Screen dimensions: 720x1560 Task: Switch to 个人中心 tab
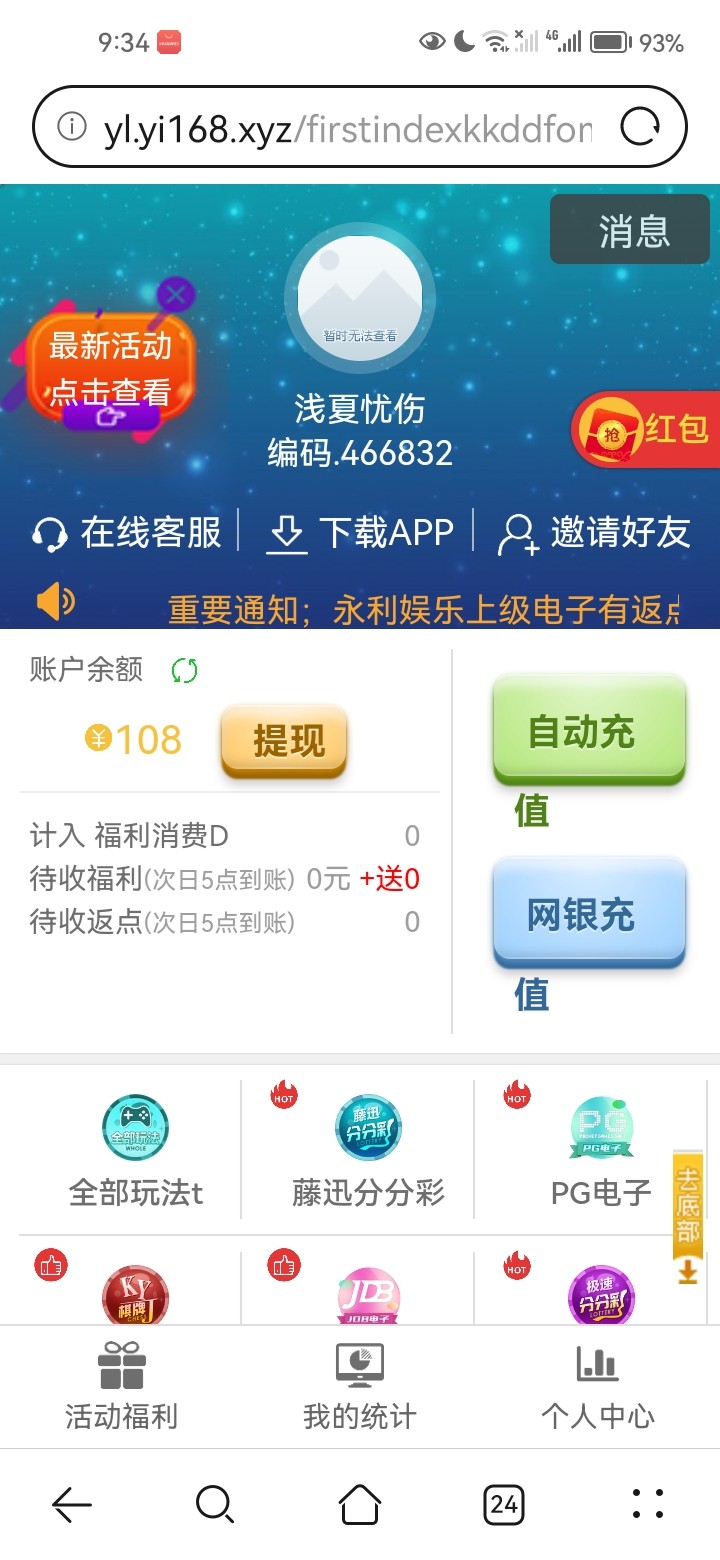click(x=597, y=1387)
